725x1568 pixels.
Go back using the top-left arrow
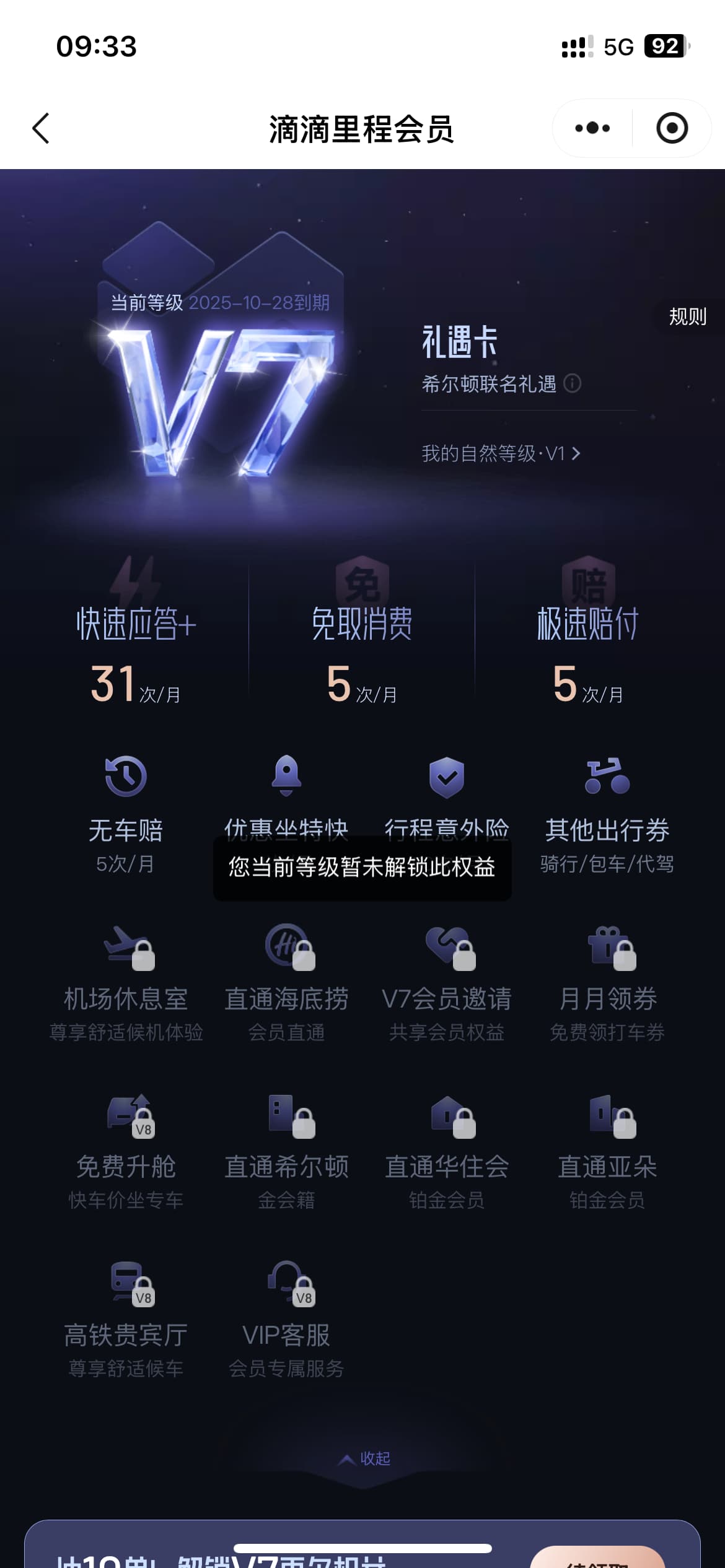41,129
